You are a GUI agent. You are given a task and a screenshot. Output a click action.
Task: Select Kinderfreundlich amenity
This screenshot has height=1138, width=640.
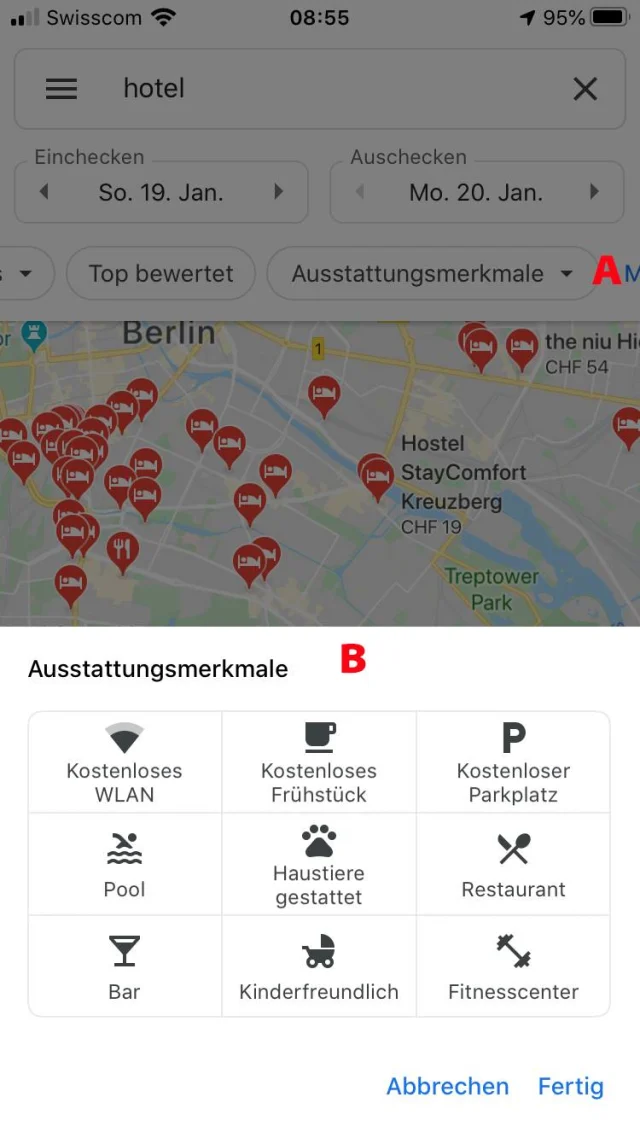pos(319,967)
